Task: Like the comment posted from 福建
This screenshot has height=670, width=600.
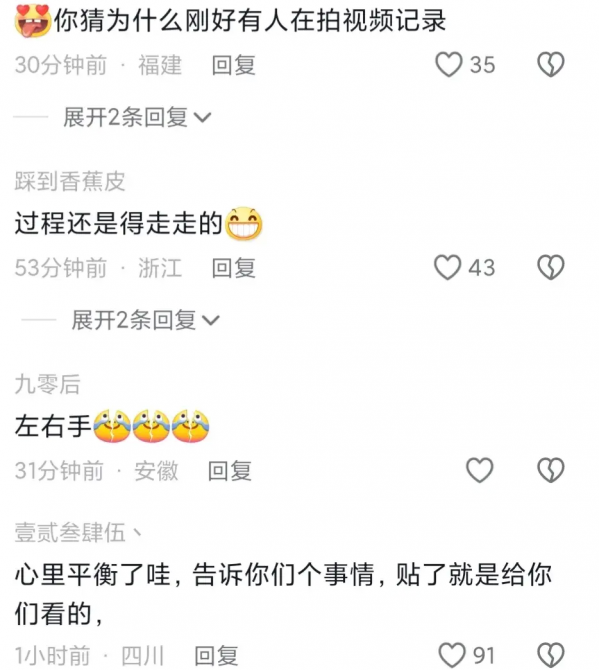Action: (450, 65)
